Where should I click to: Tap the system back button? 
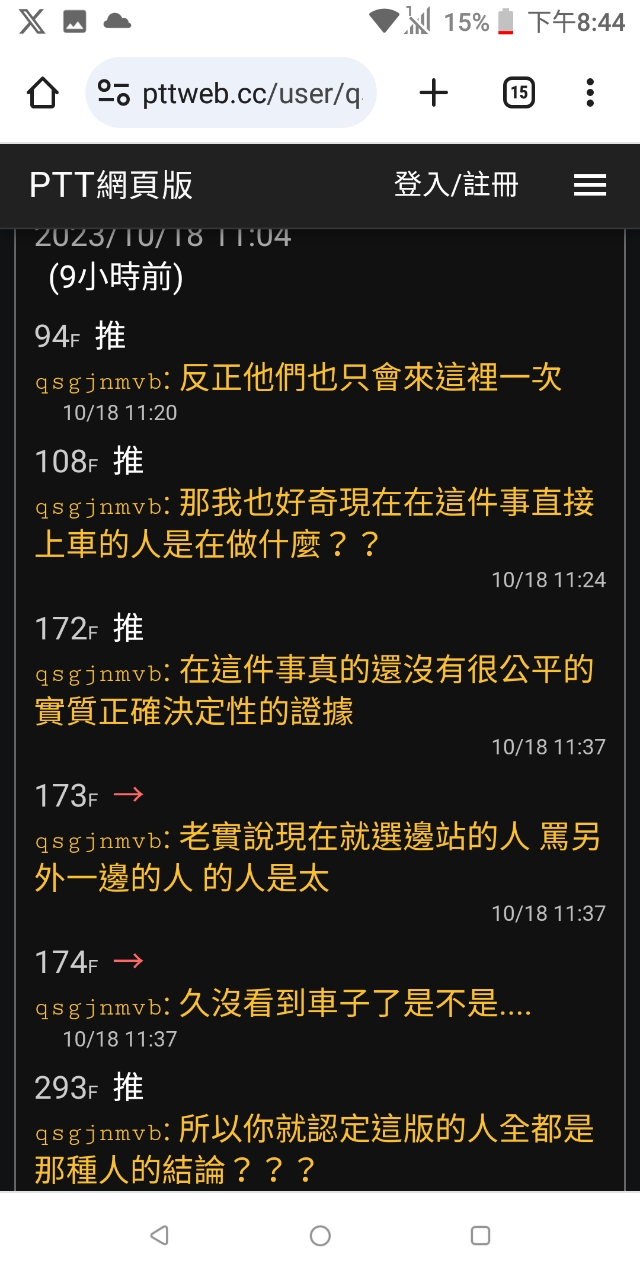pos(159,1235)
